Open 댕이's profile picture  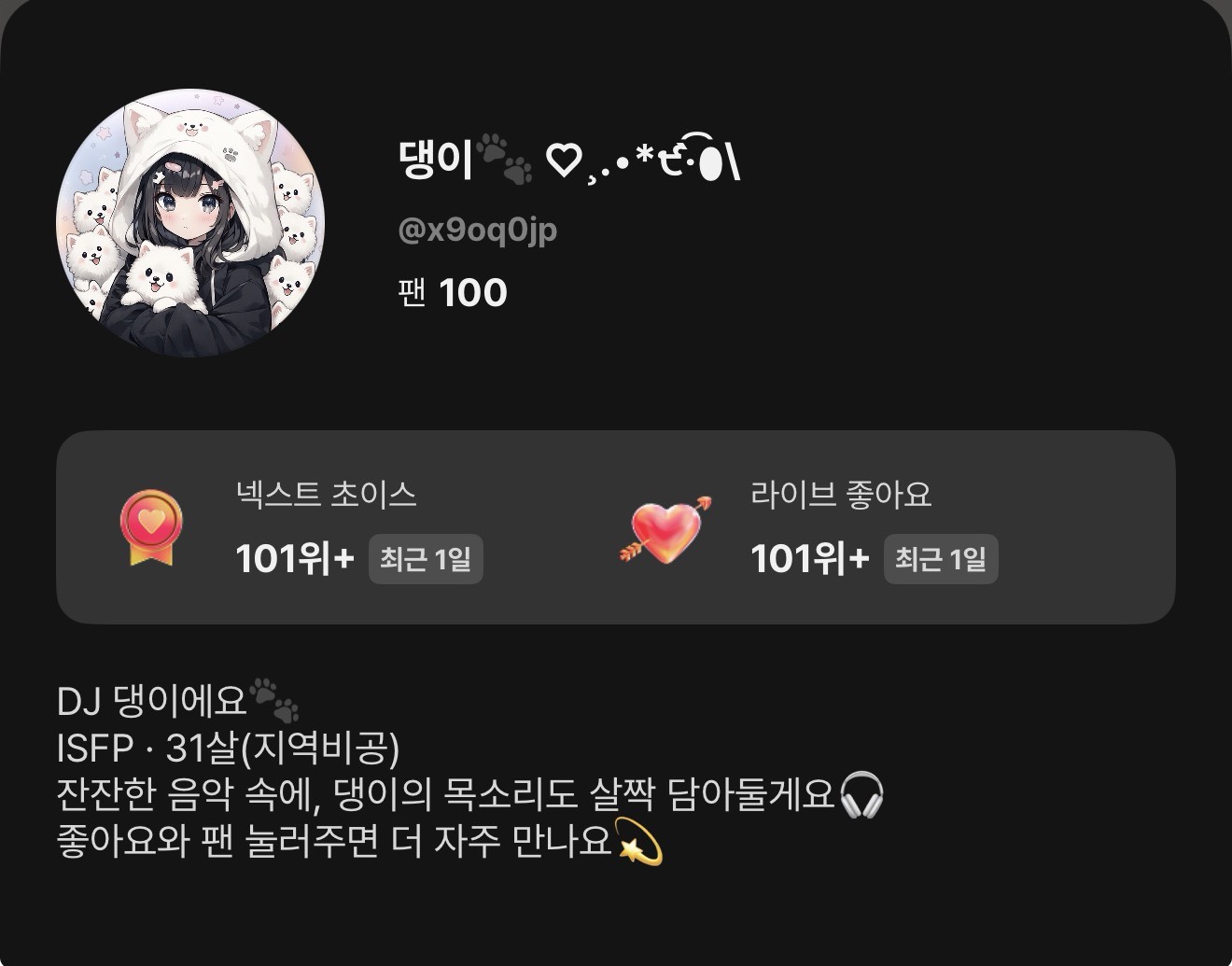pos(190,223)
